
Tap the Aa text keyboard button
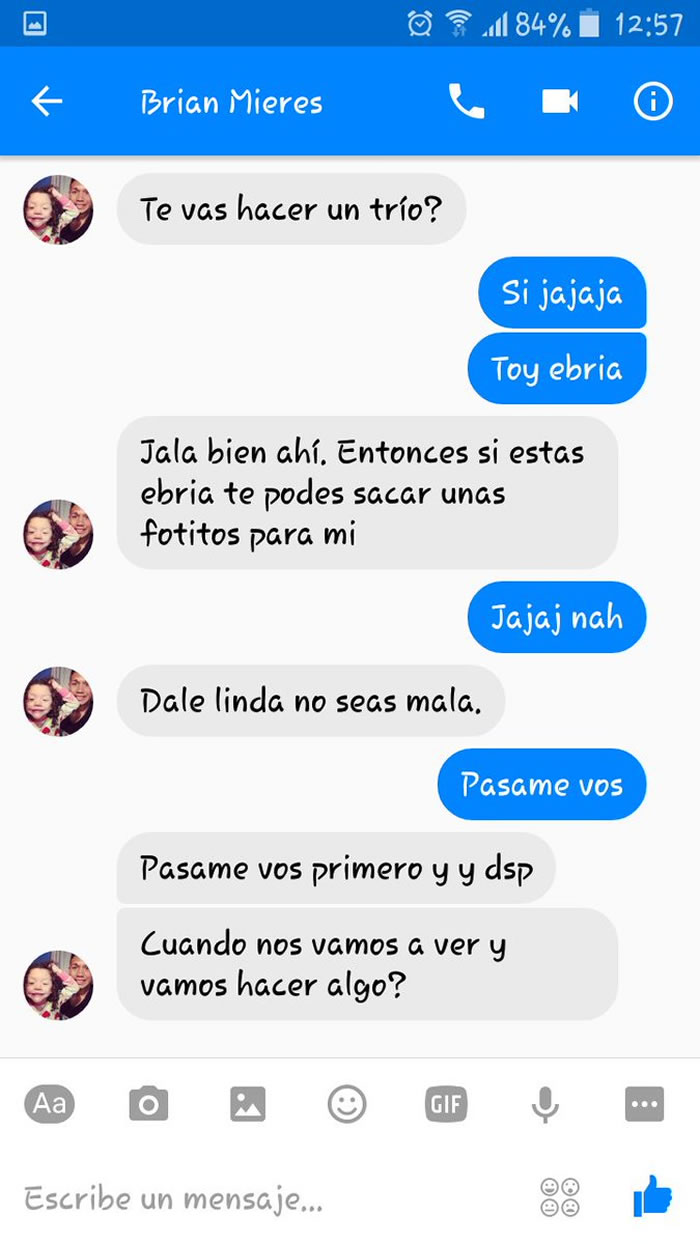click(49, 1104)
